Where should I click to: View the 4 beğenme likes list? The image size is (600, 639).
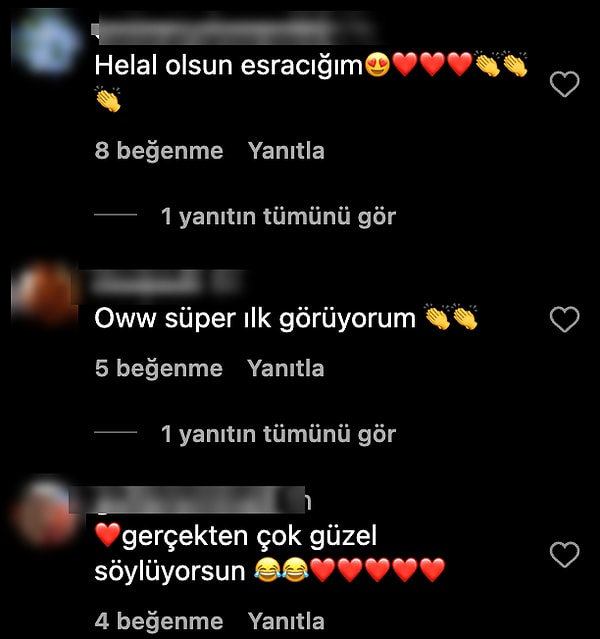(159, 621)
